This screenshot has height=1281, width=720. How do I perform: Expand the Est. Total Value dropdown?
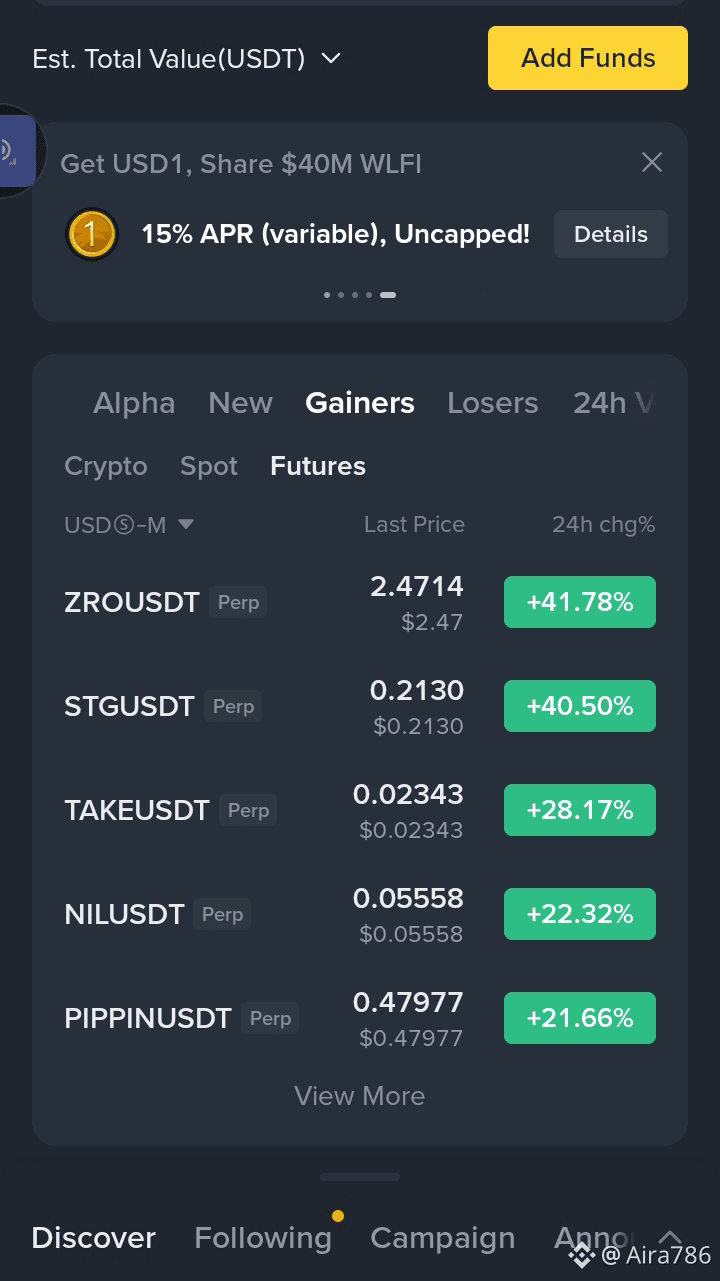pyautogui.click(x=331, y=59)
